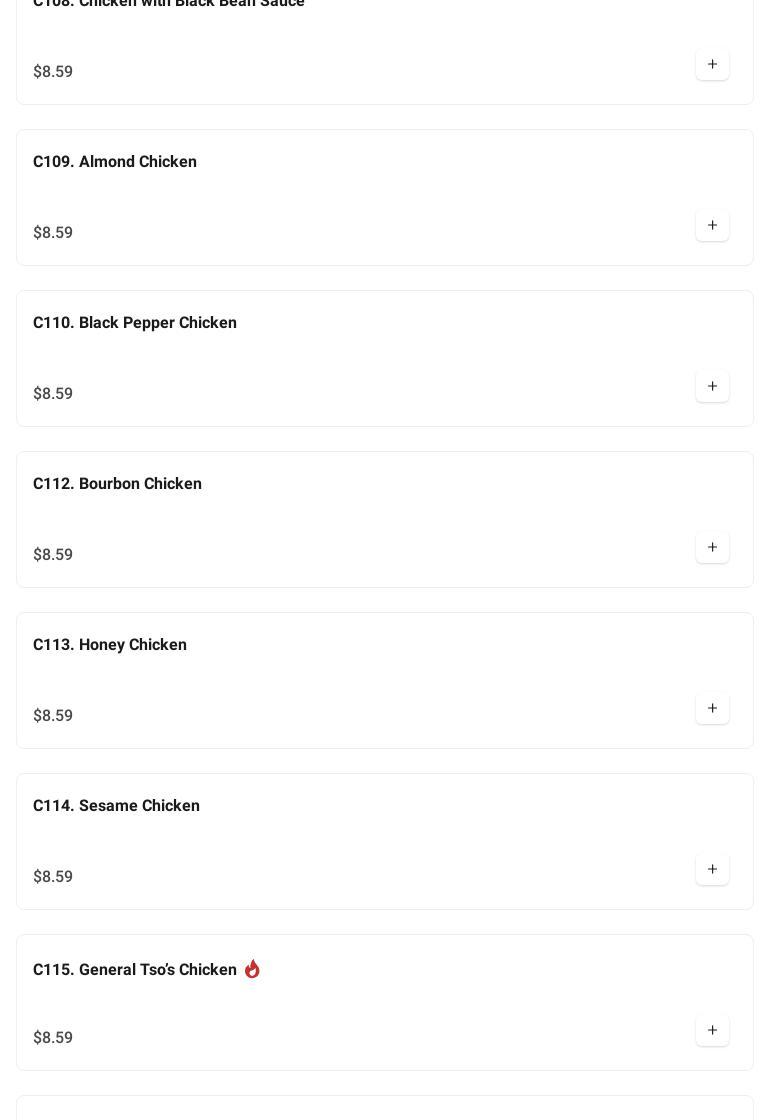View C110 Black Pepper Chicken card
This screenshot has width=770, height=1120.
(135, 323)
